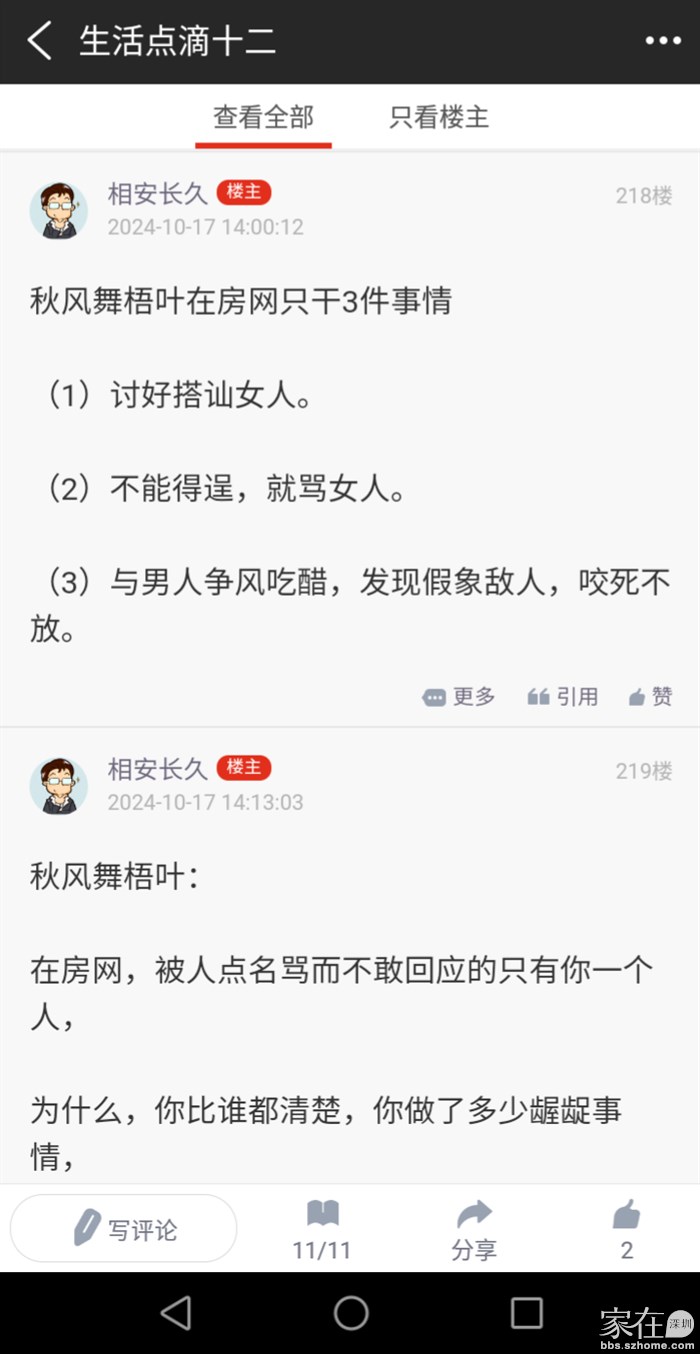The width and height of the screenshot is (700, 1354).
Task: Tap 更多 under the floor 218 post
Action: click(x=460, y=697)
